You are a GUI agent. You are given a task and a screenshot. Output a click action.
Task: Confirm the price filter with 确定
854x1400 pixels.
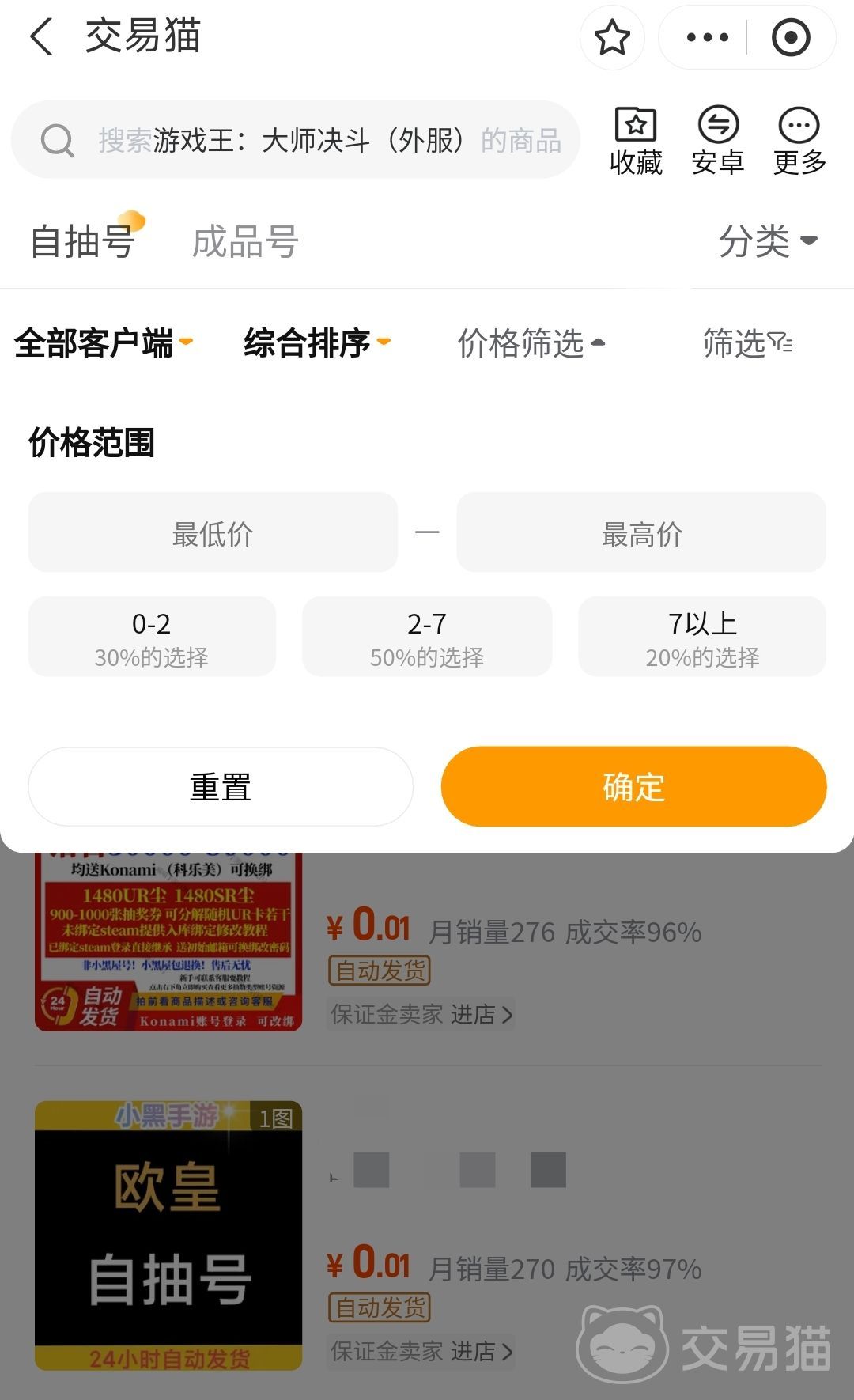click(x=633, y=787)
